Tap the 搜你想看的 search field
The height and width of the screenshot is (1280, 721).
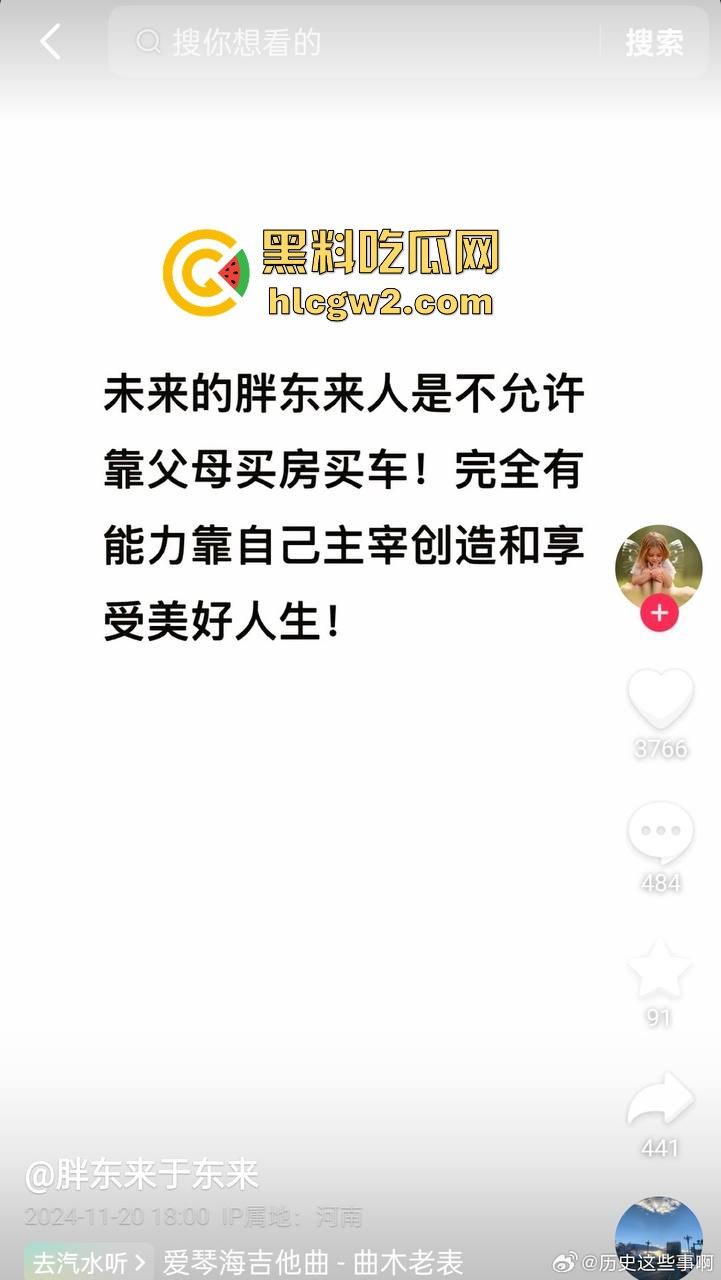(360, 42)
